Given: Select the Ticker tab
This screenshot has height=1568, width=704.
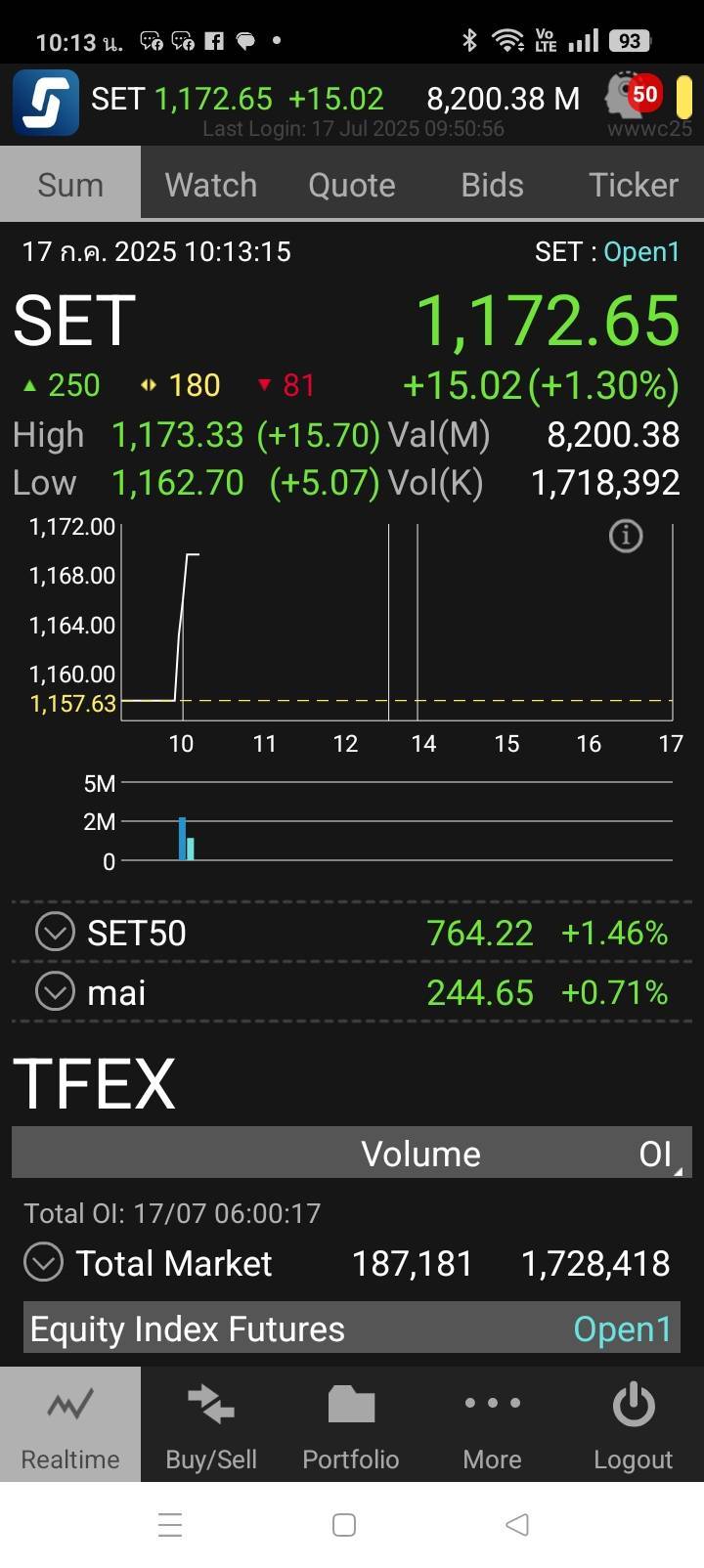Looking at the screenshot, I should pos(634,185).
